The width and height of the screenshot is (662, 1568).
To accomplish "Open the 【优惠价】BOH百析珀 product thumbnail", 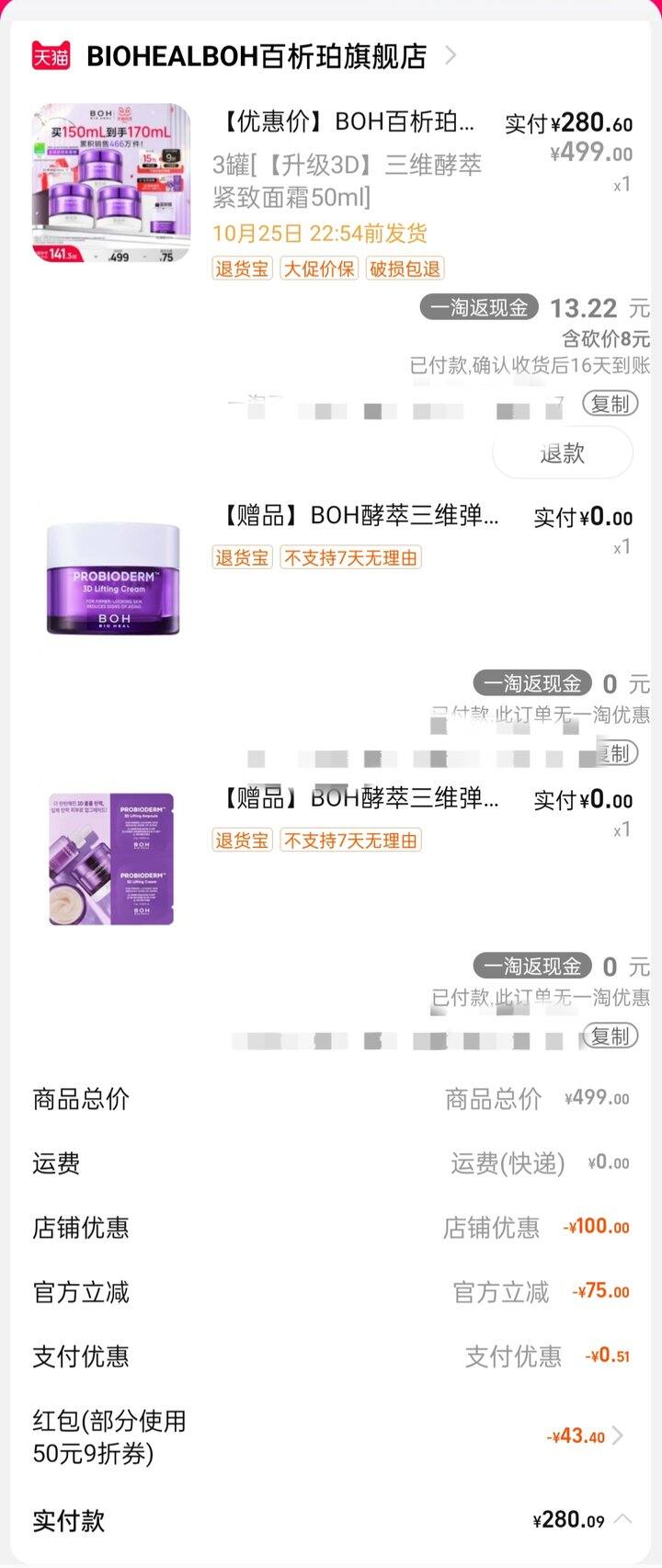I will pyautogui.click(x=111, y=183).
